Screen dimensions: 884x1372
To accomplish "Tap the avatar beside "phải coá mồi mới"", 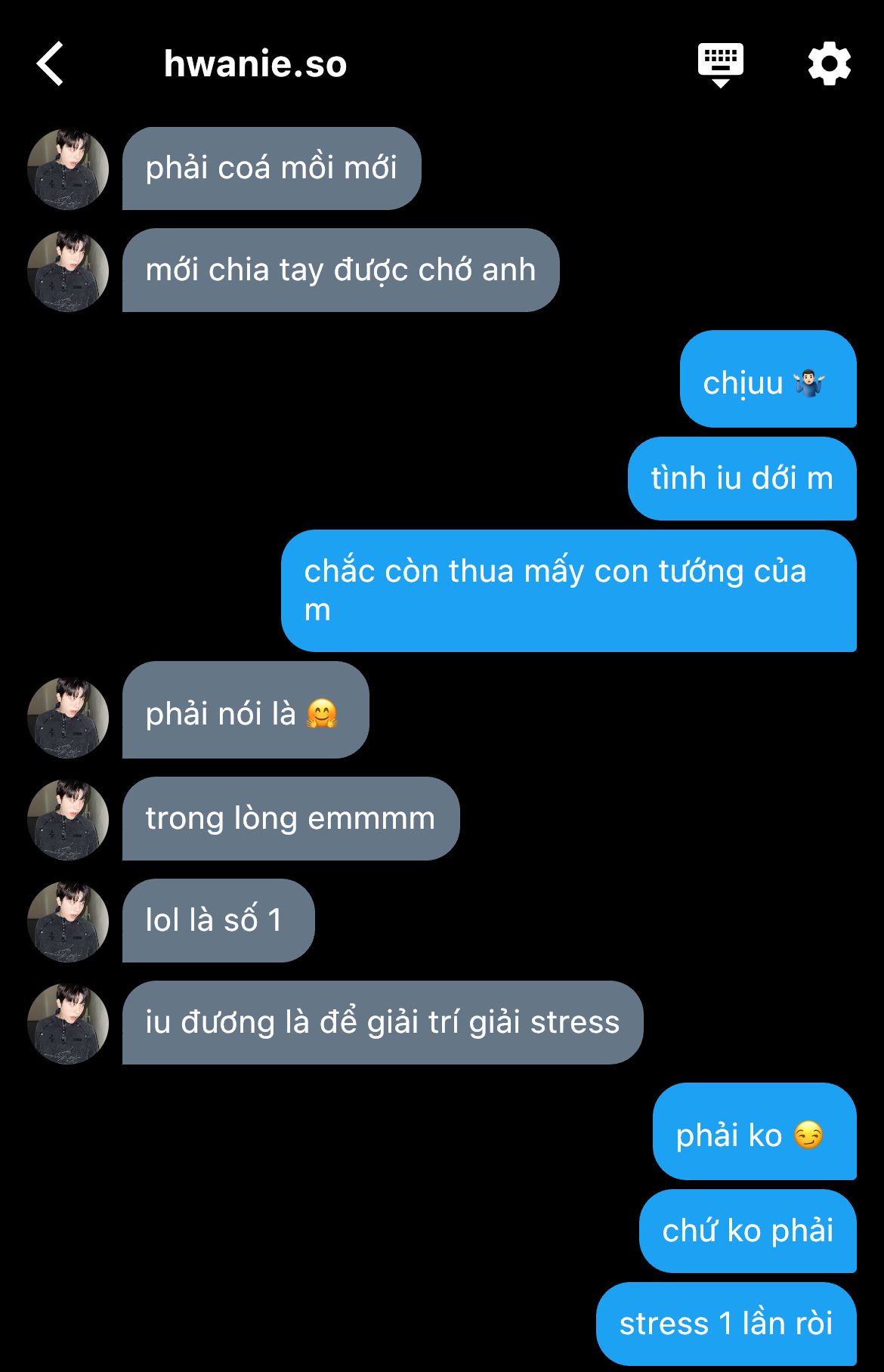I will coord(68,168).
